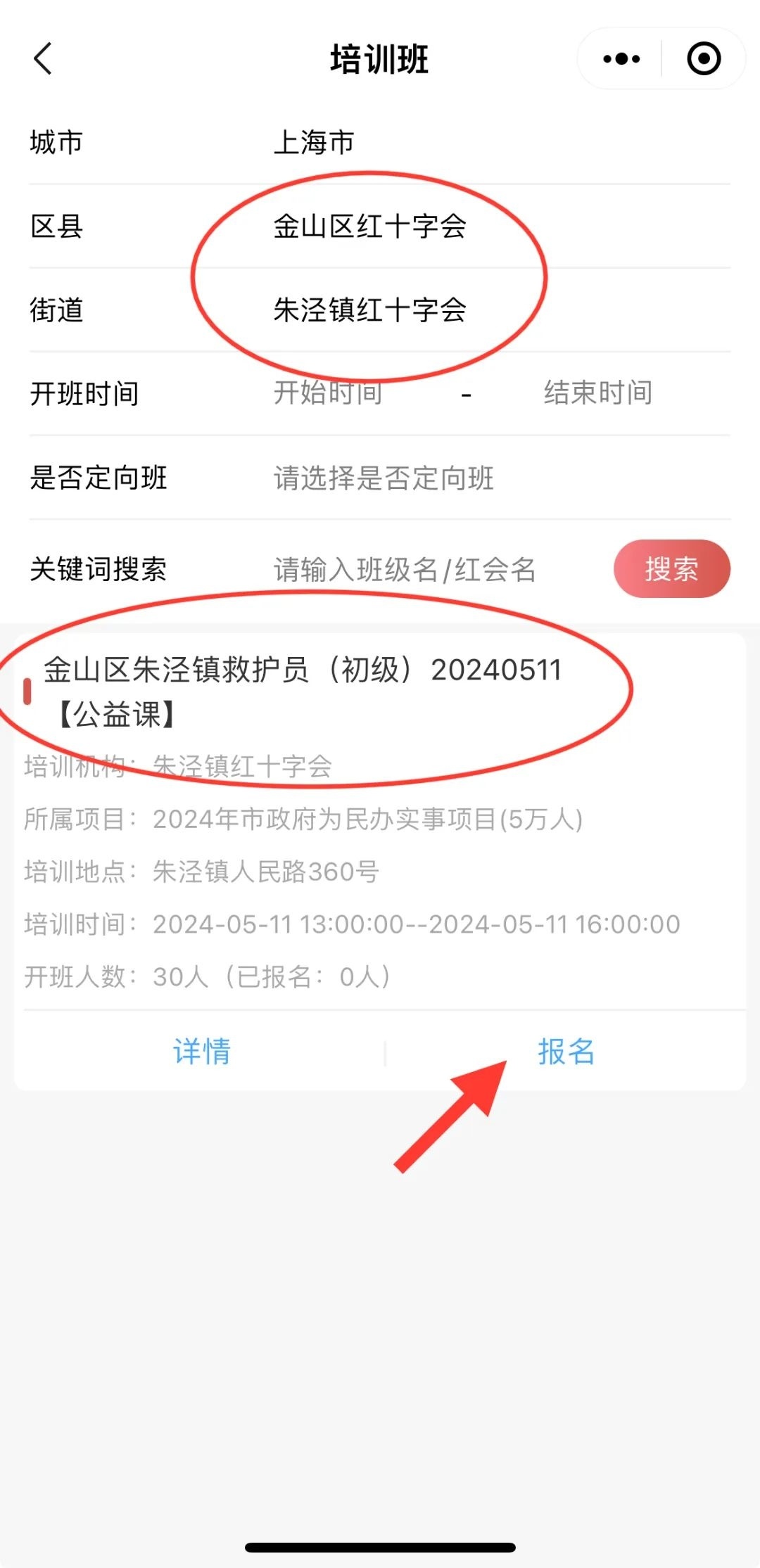The width and height of the screenshot is (760, 1568).
Task: View 详情 of the 金山区朱泾镇救护员 class
Action: pyautogui.click(x=202, y=1052)
